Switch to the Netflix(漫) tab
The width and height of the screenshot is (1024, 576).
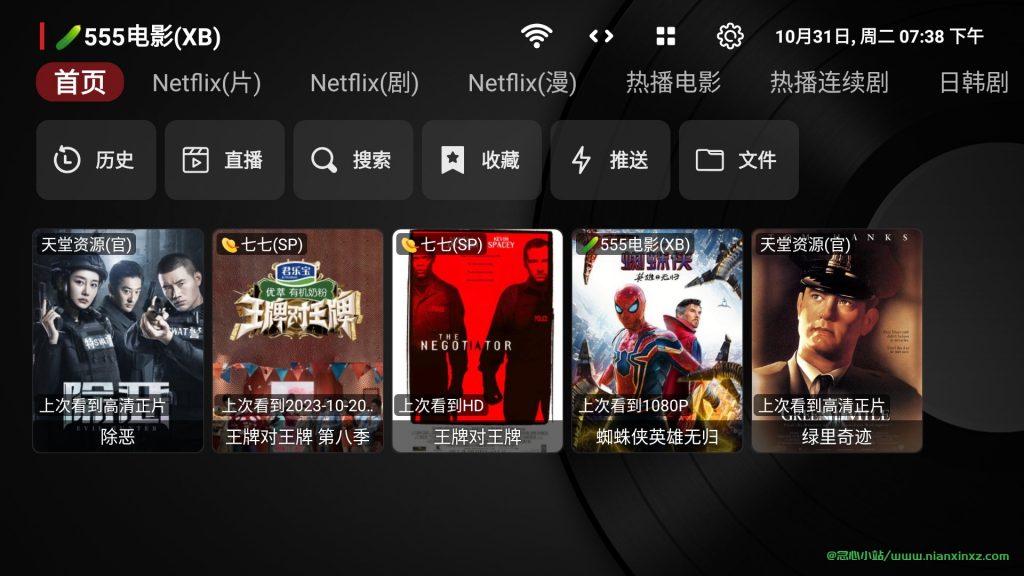[x=522, y=83]
